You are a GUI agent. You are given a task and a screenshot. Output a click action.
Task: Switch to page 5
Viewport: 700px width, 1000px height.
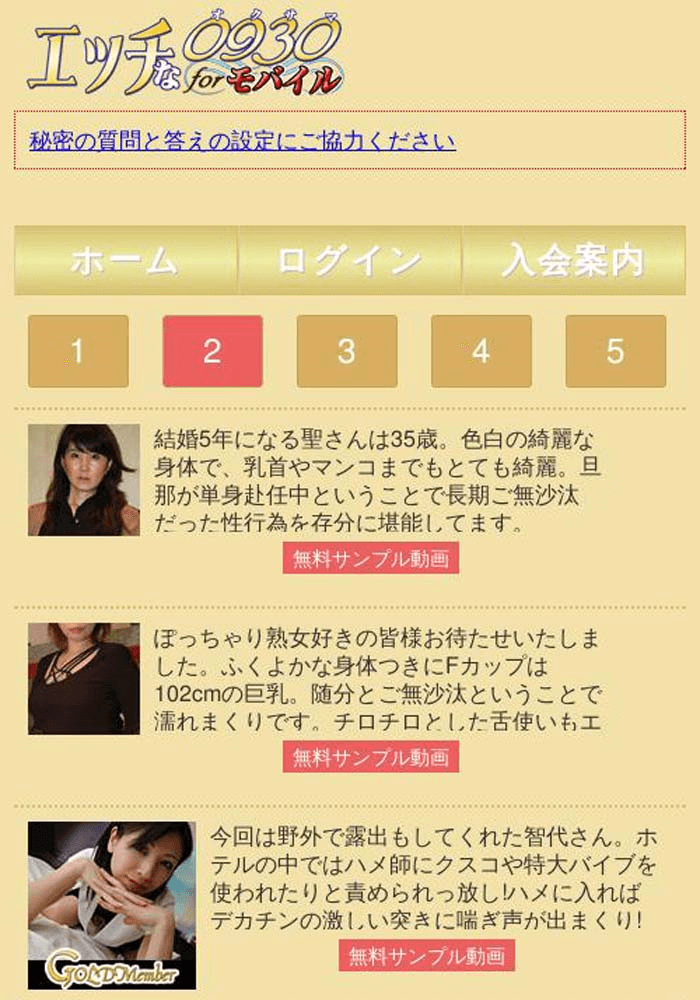point(615,351)
